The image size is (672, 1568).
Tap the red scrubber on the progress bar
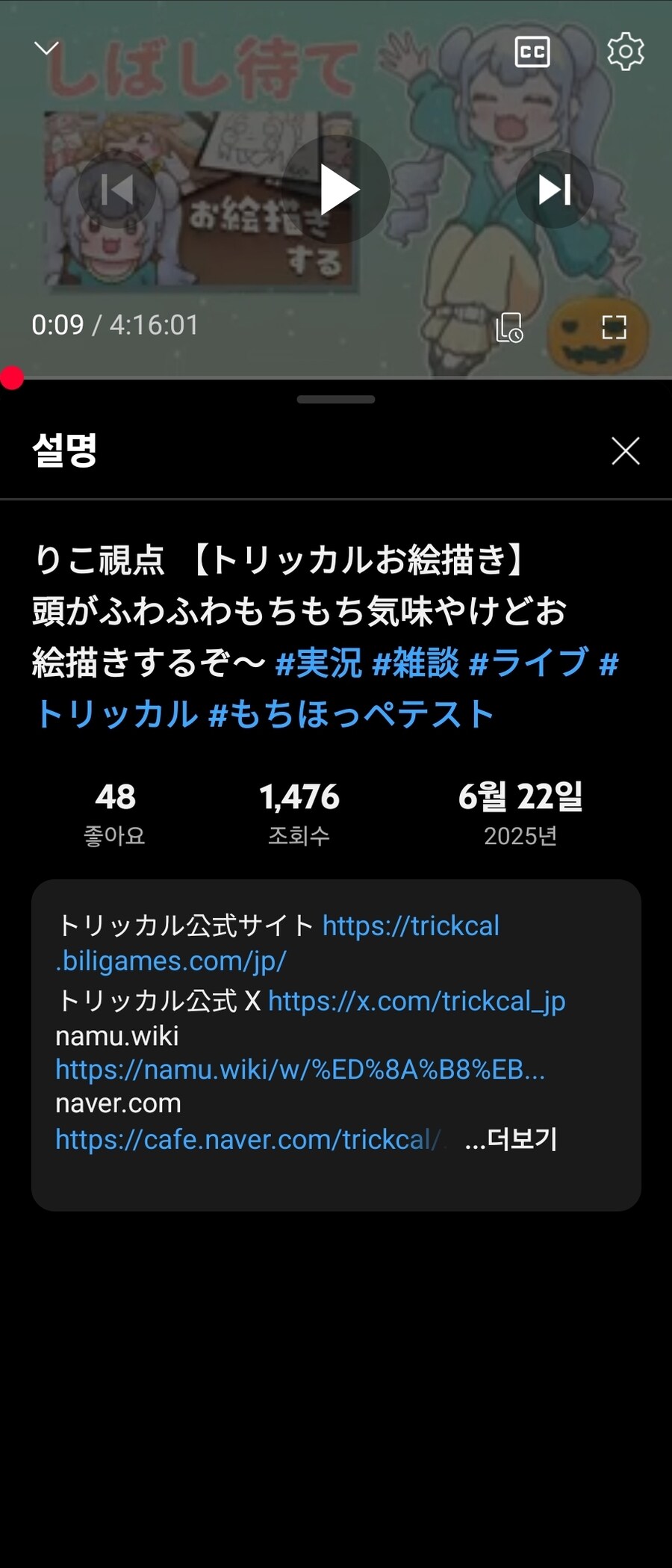(12, 378)
